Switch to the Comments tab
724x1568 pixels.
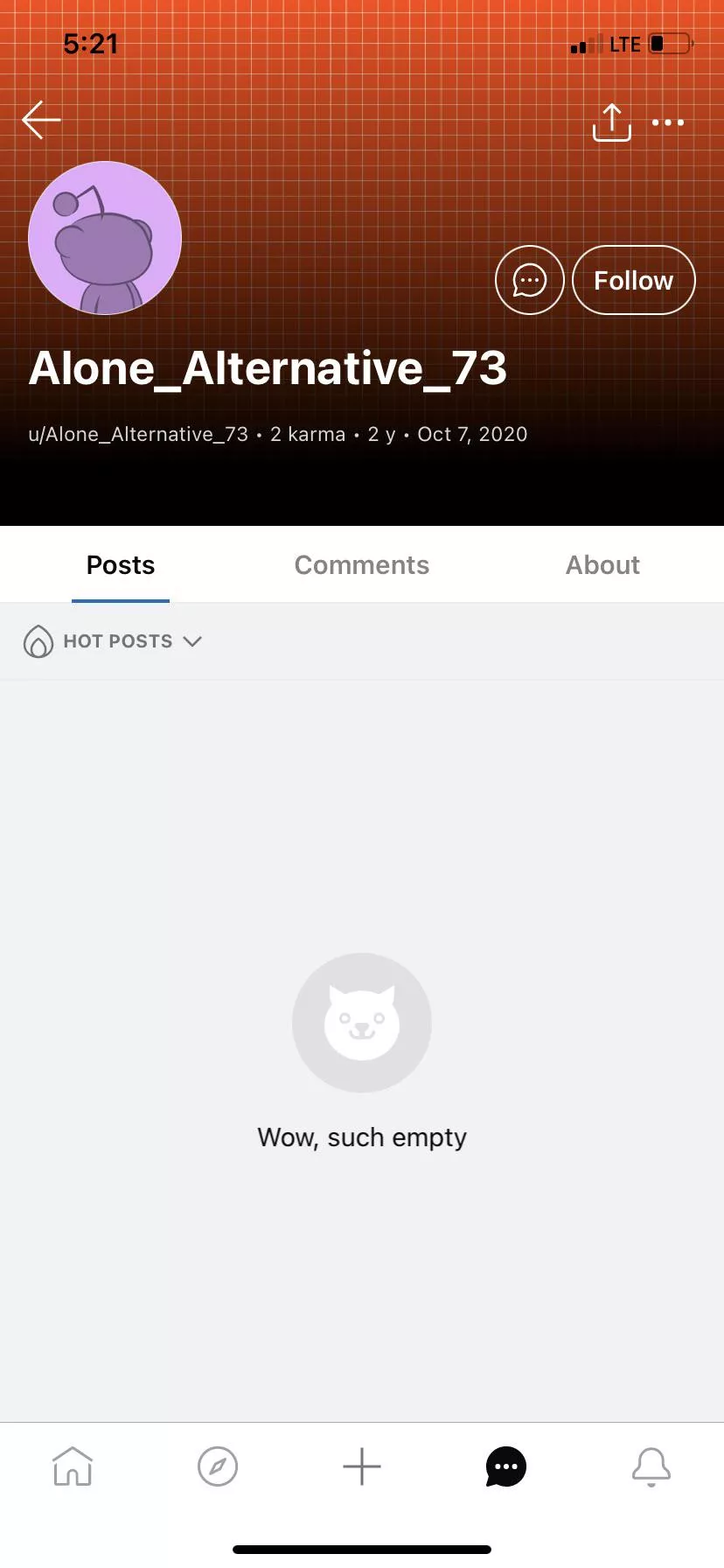click(x=361, y=565)
